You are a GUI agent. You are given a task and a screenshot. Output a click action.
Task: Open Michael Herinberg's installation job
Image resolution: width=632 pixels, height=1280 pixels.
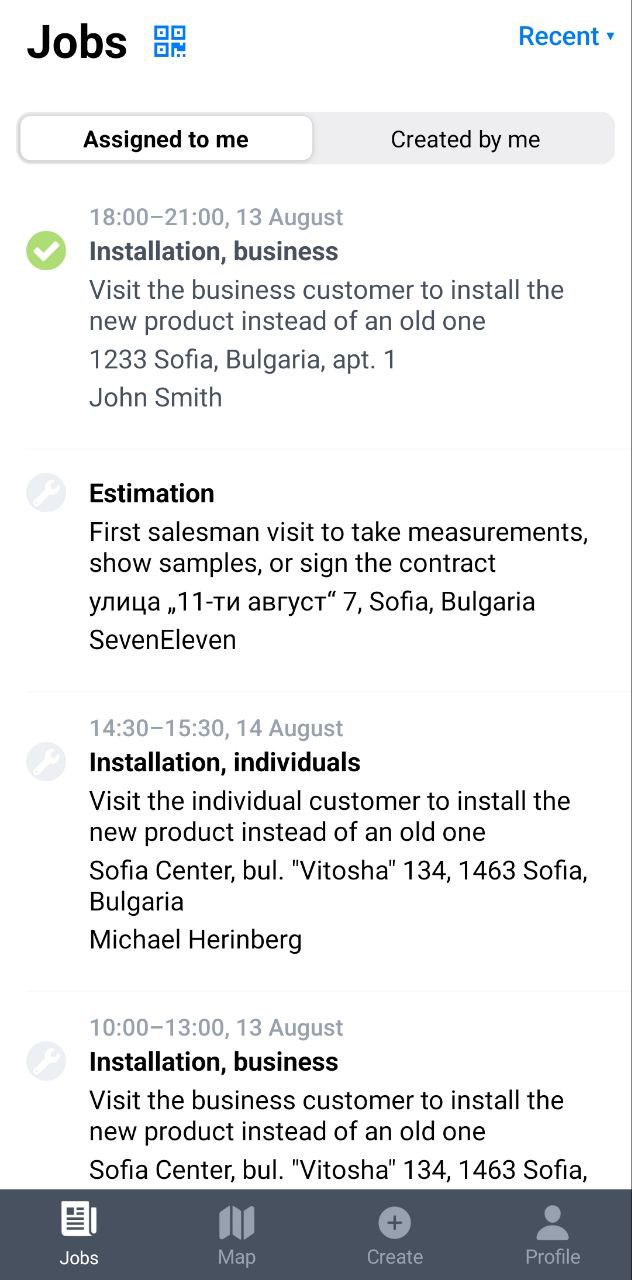coord(316,841)
